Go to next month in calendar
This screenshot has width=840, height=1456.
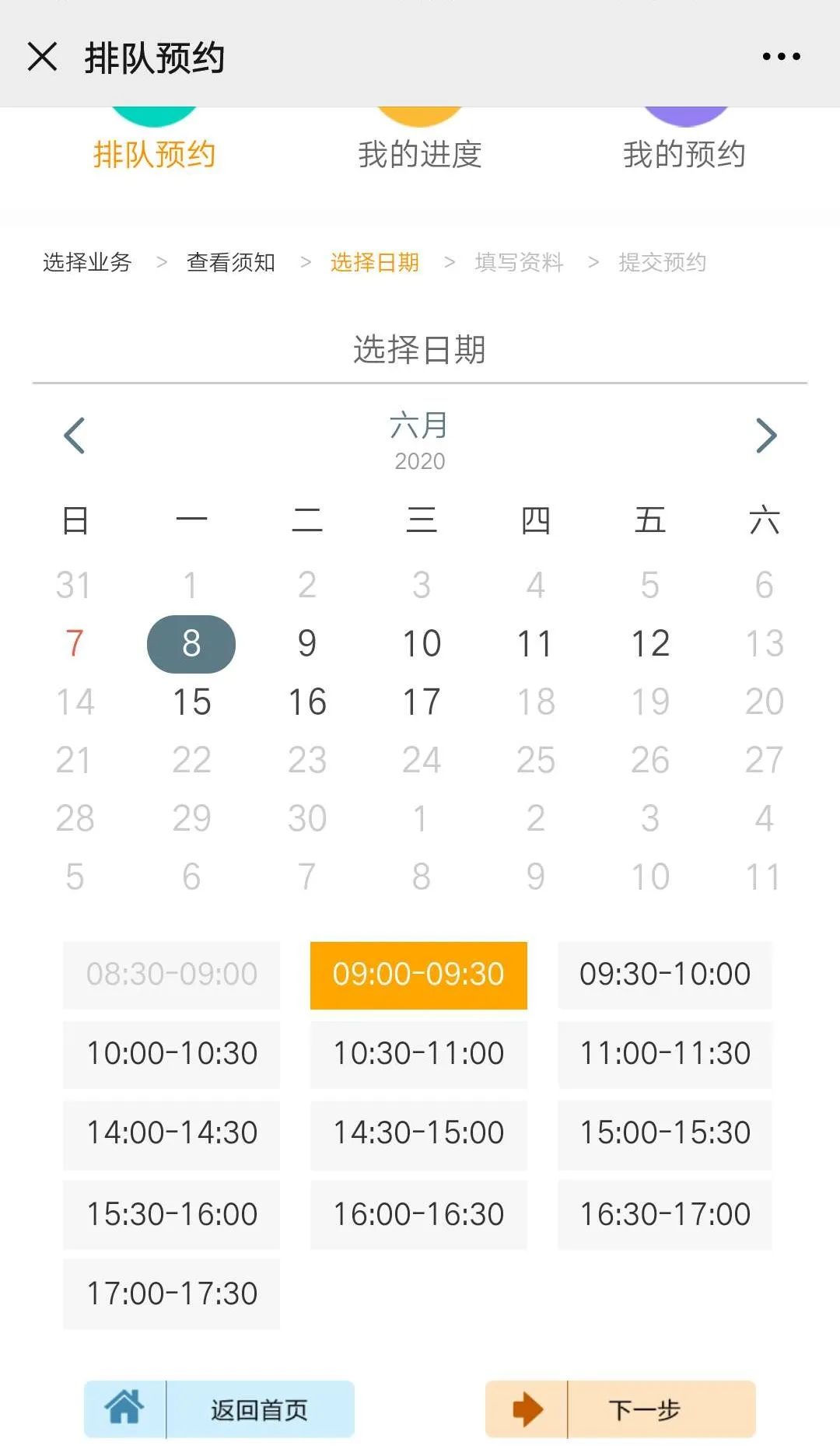click(766, 436)
